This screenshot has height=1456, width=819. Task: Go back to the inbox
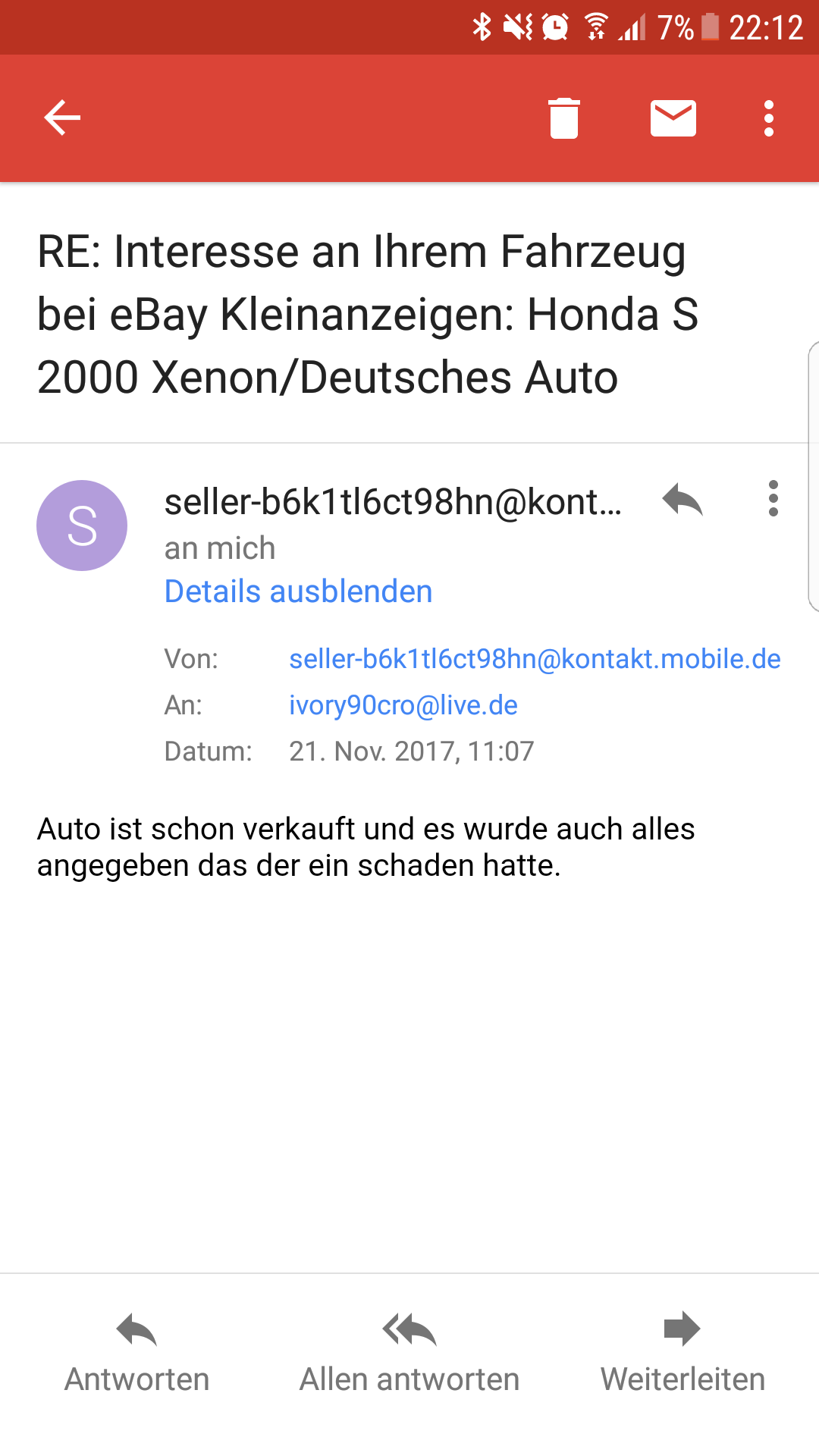pyautogui.click(x=62, y=118)
